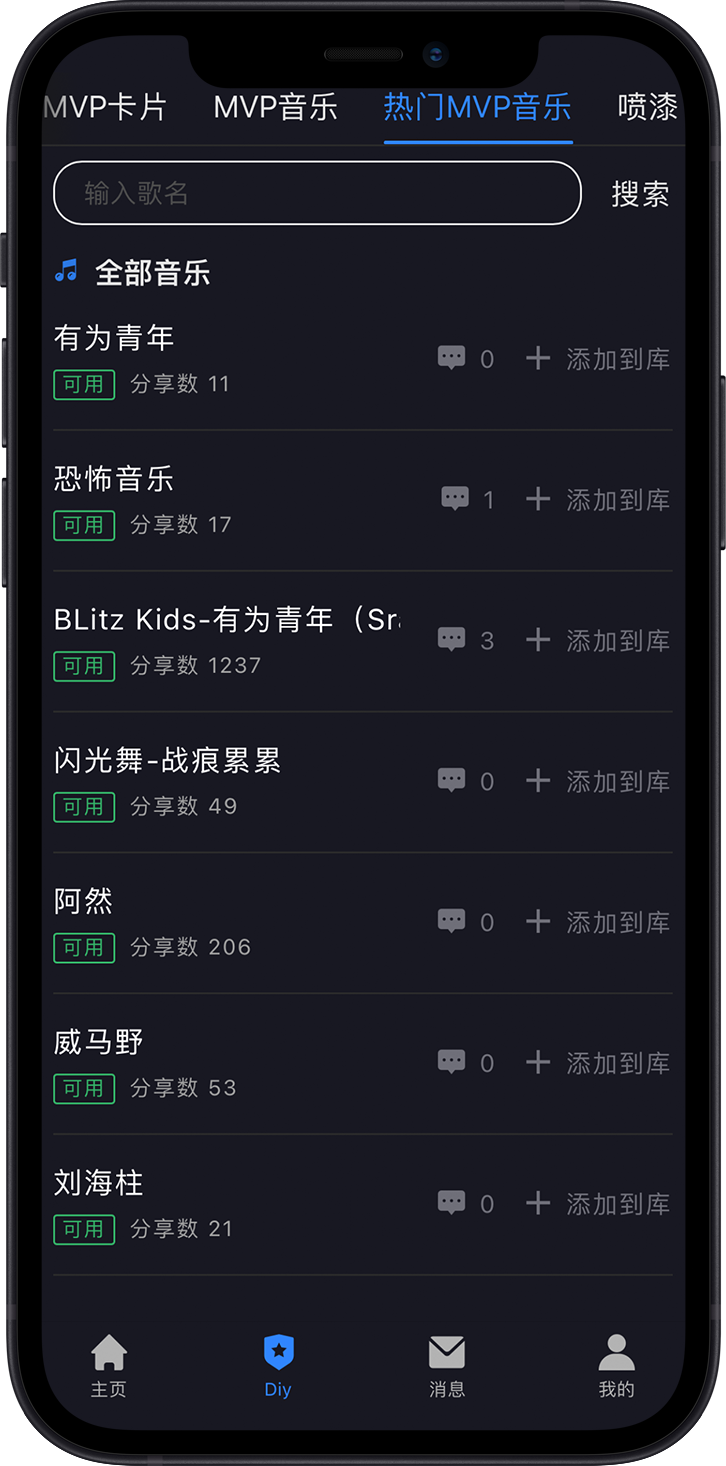The image size is (726, 1466).
Task: Click the music note icon next to 全部音乐
Action: point(66,270)
